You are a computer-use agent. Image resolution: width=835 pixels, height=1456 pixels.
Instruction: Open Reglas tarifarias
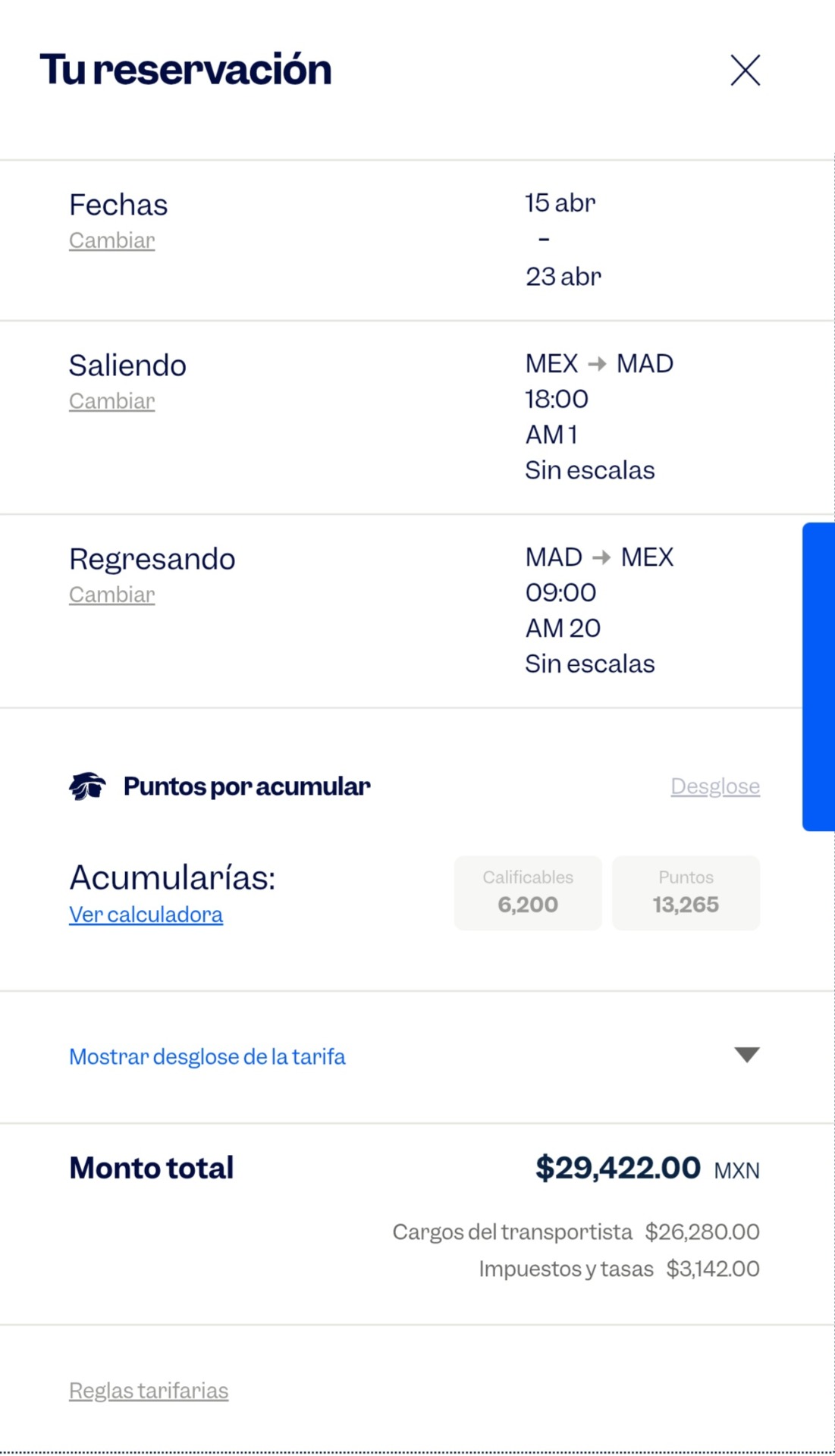point(149,1391)
